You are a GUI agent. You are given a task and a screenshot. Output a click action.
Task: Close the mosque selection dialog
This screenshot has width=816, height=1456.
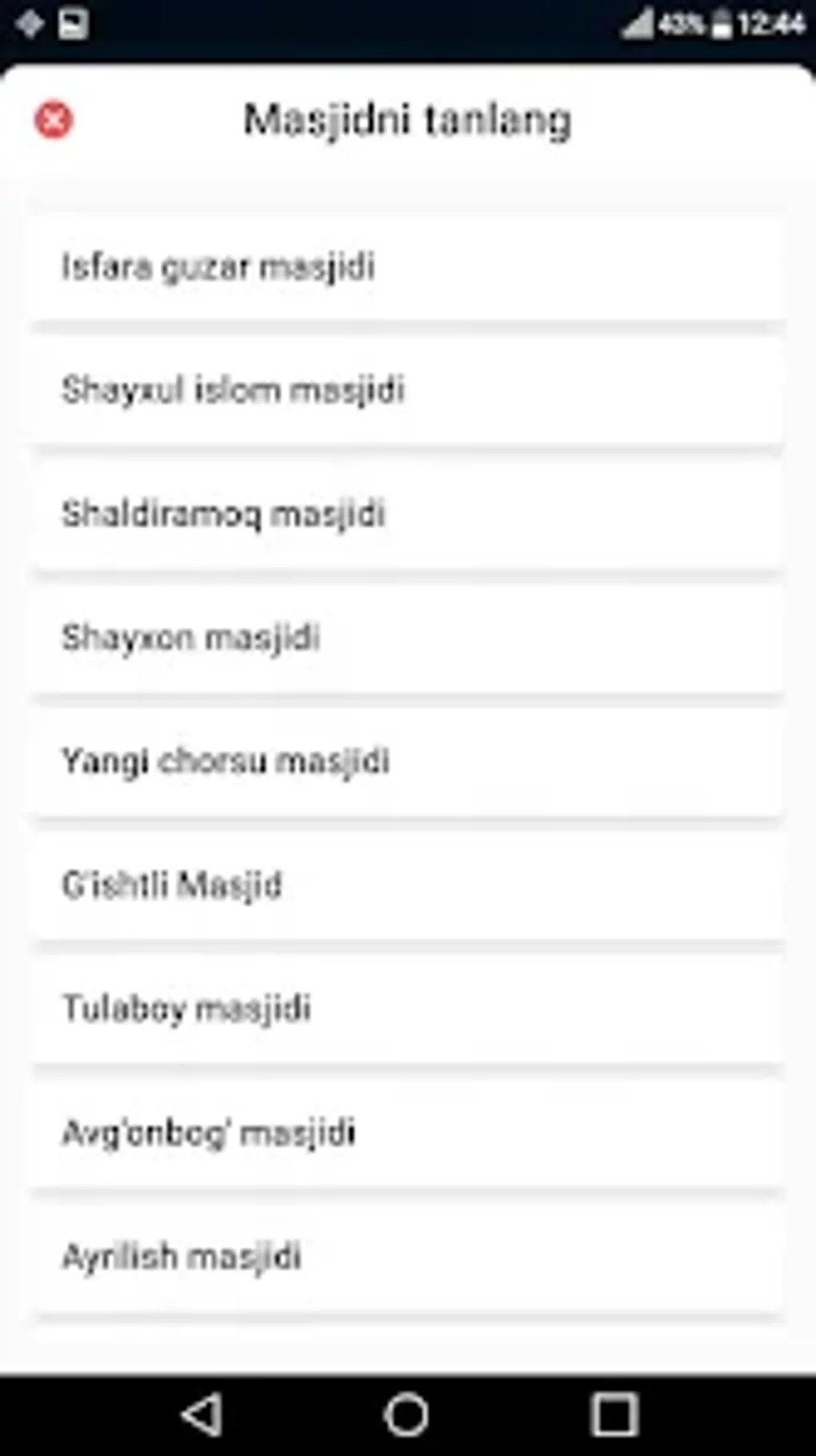coord(54,121)
